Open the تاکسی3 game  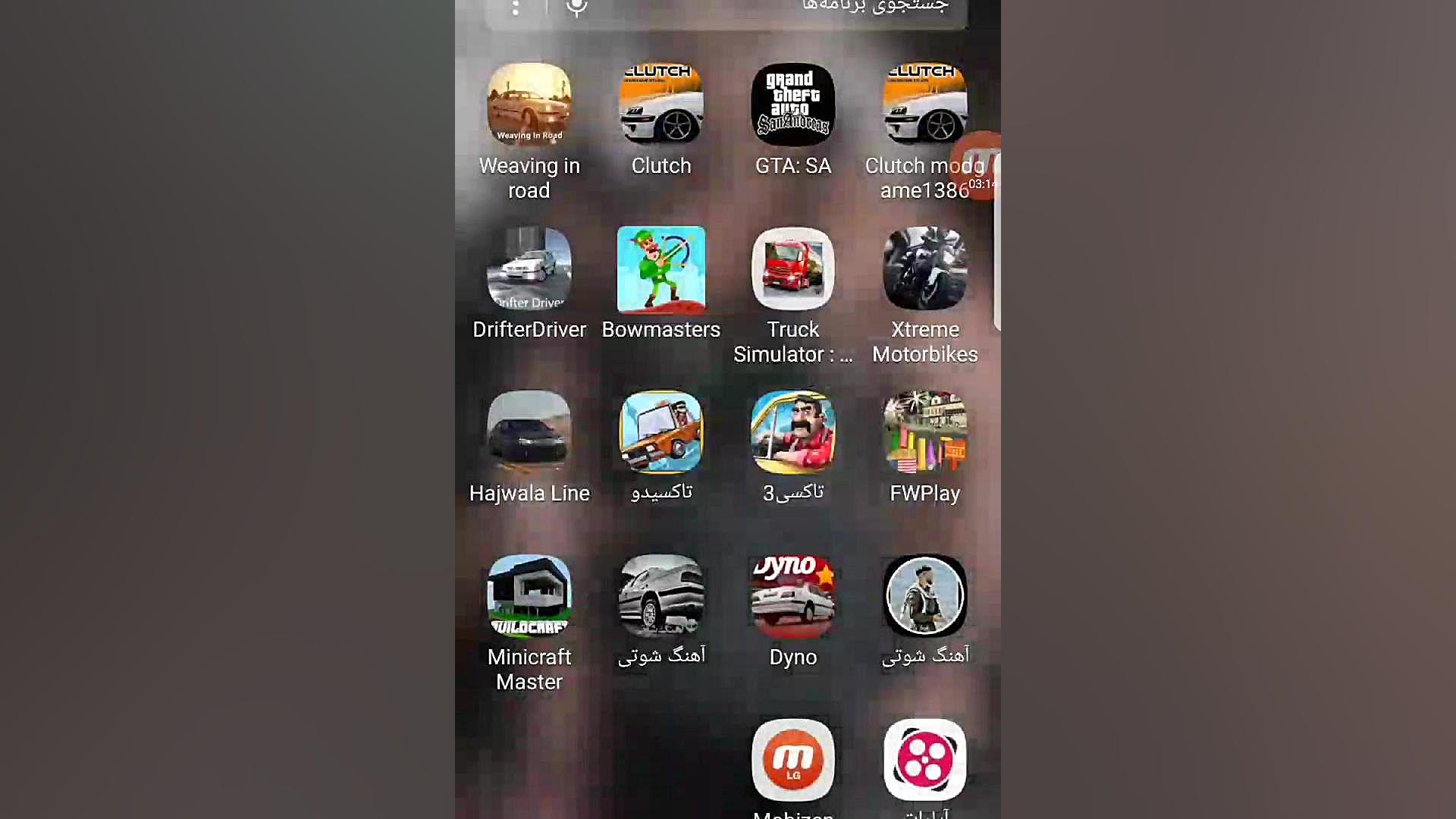coord(793,432)
